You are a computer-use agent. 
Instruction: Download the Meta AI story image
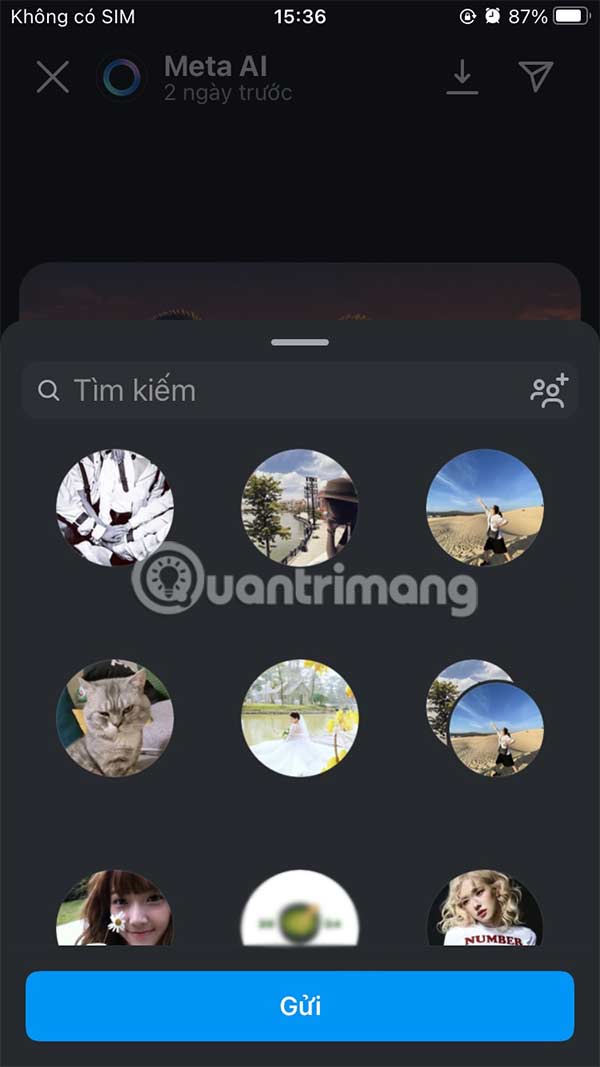tap(462, 77)
